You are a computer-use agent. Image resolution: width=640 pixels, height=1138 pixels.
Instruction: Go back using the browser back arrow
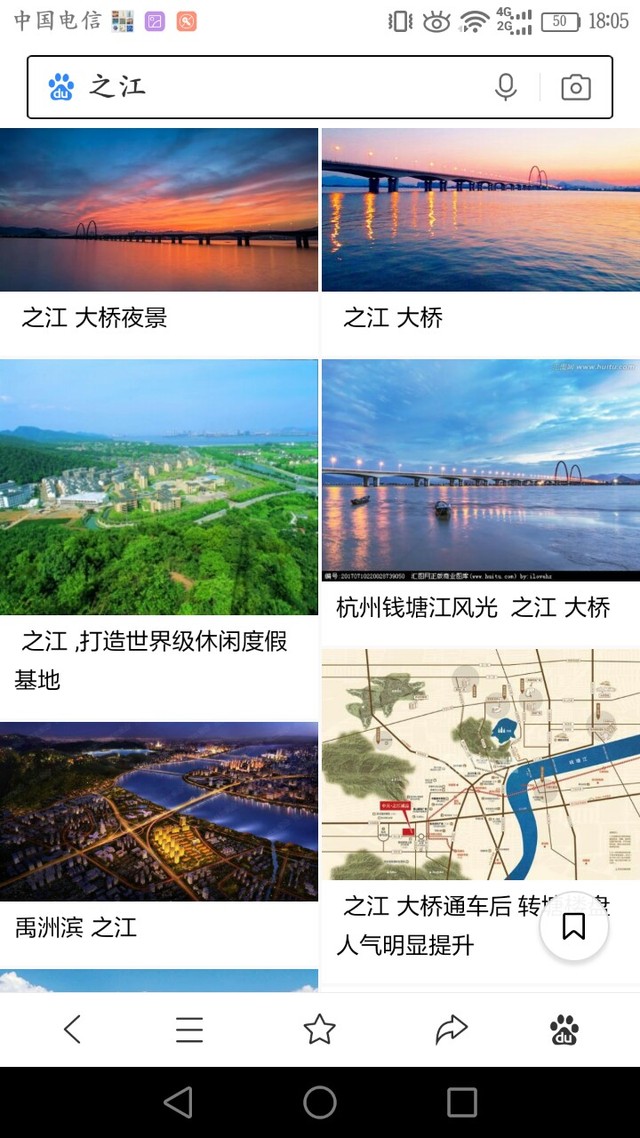tap(72, 1029)
